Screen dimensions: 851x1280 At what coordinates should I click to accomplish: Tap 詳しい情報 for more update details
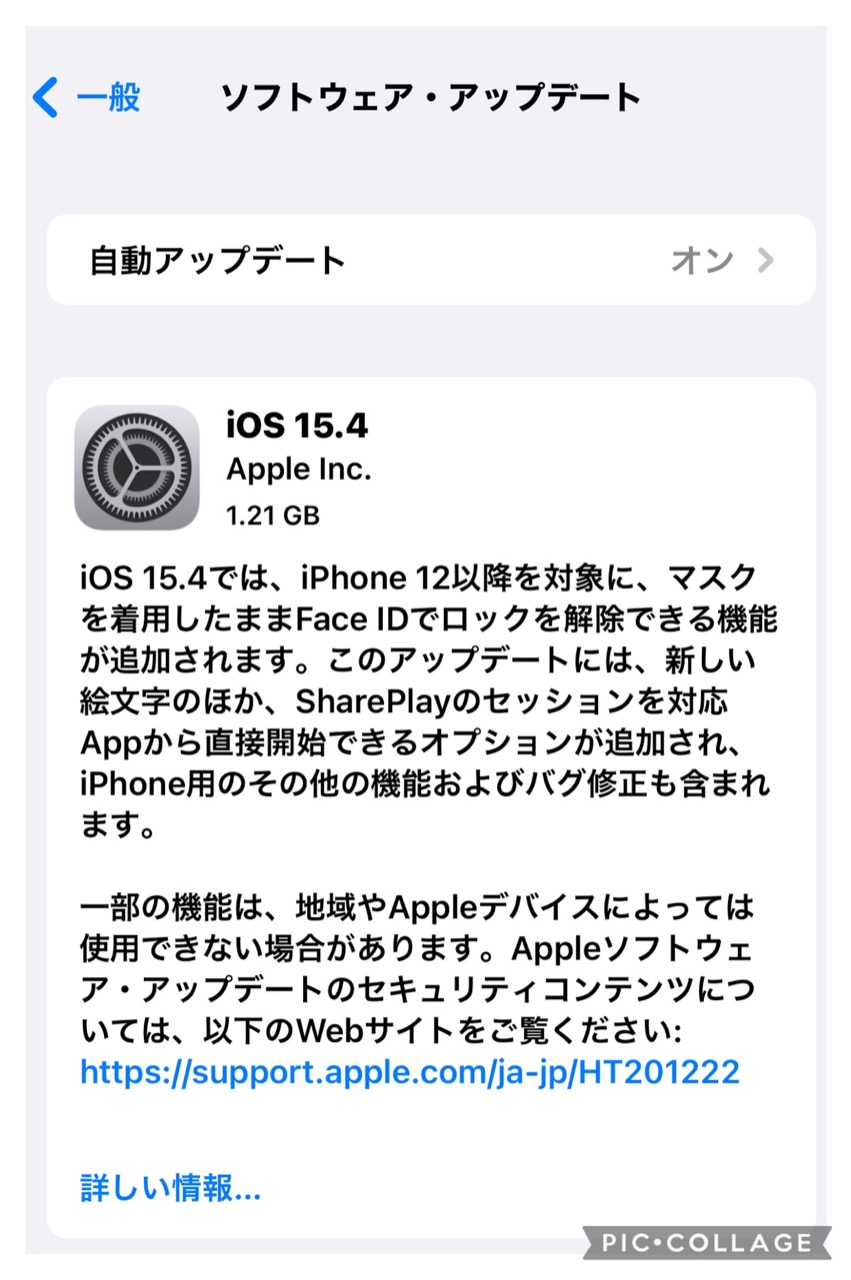(x=170, y=1188)
